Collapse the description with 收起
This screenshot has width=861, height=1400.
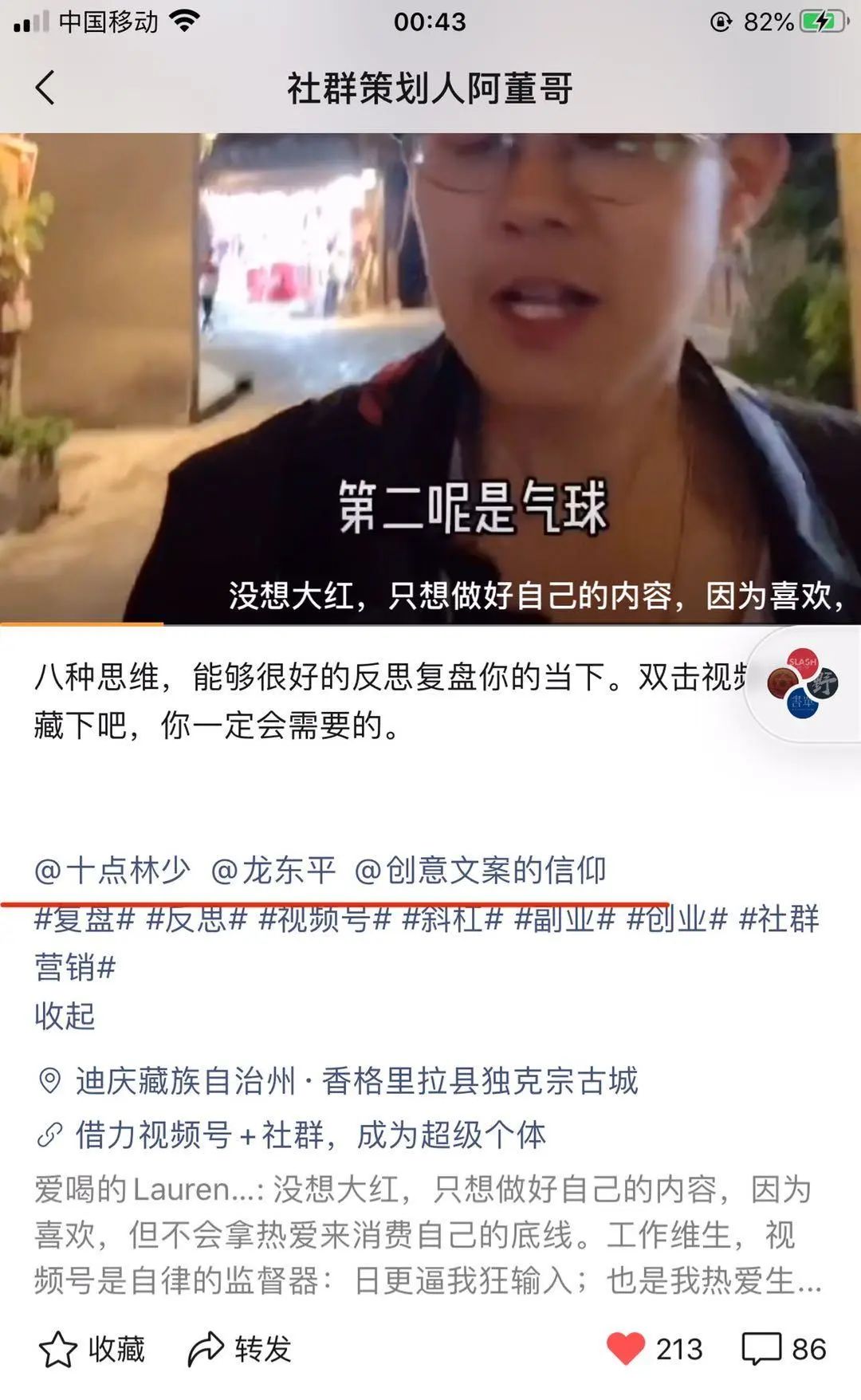[65, 1016]
